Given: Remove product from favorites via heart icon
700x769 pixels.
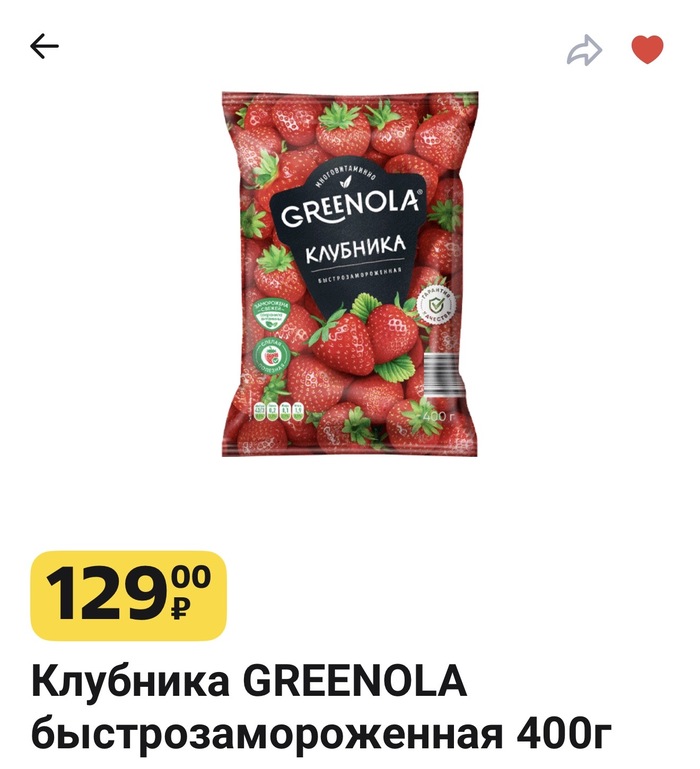Looking at the screenshot, I should point(648,48).
